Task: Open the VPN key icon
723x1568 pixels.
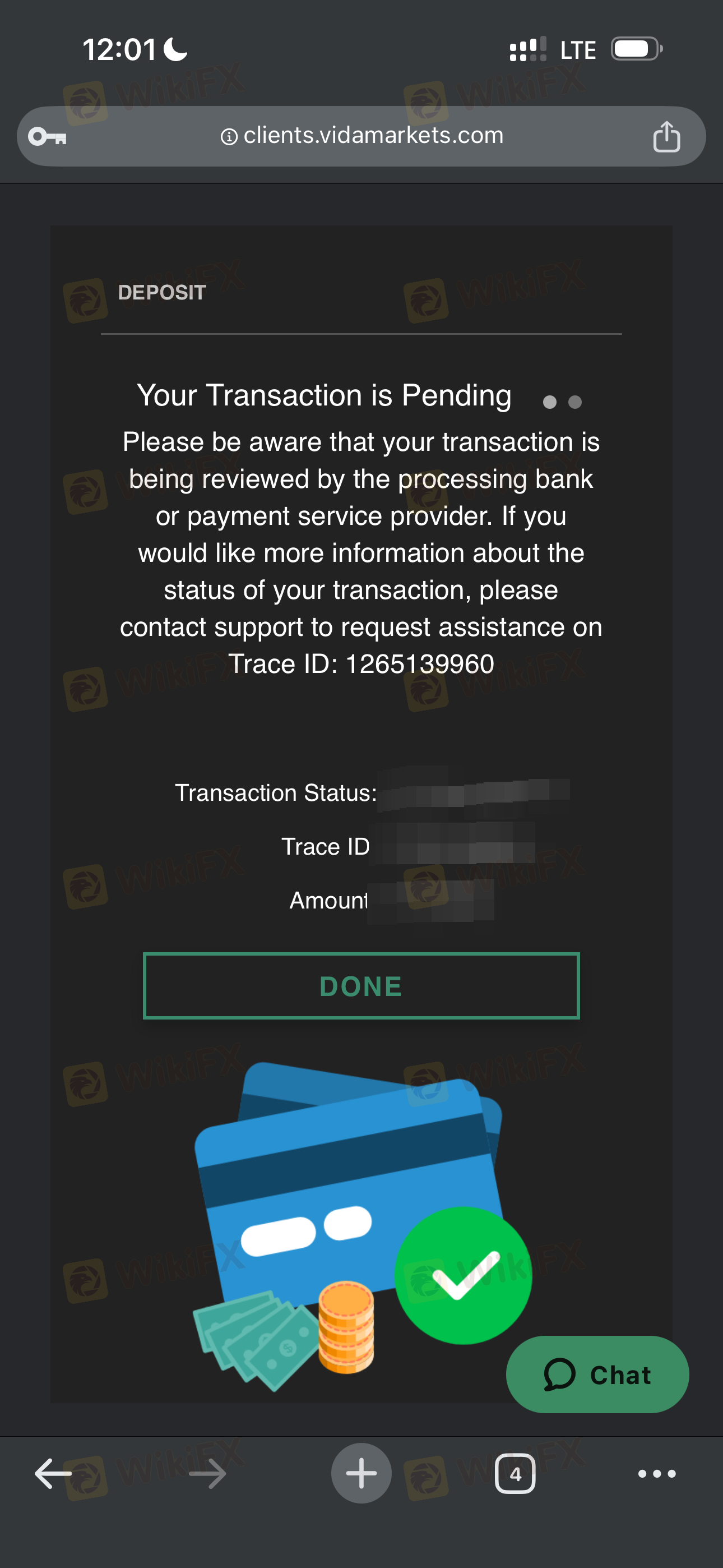Action: point(48,136)
